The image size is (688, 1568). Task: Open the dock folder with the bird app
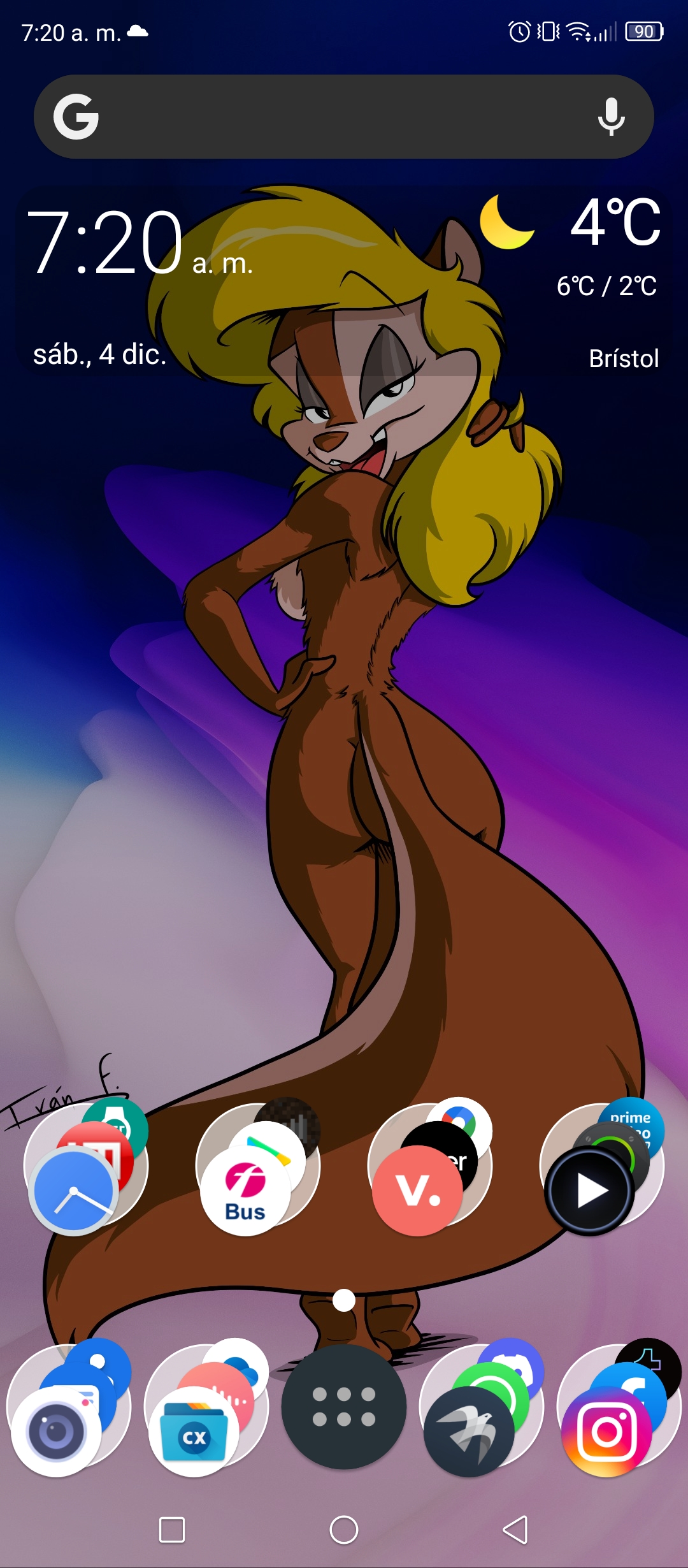482,1407
